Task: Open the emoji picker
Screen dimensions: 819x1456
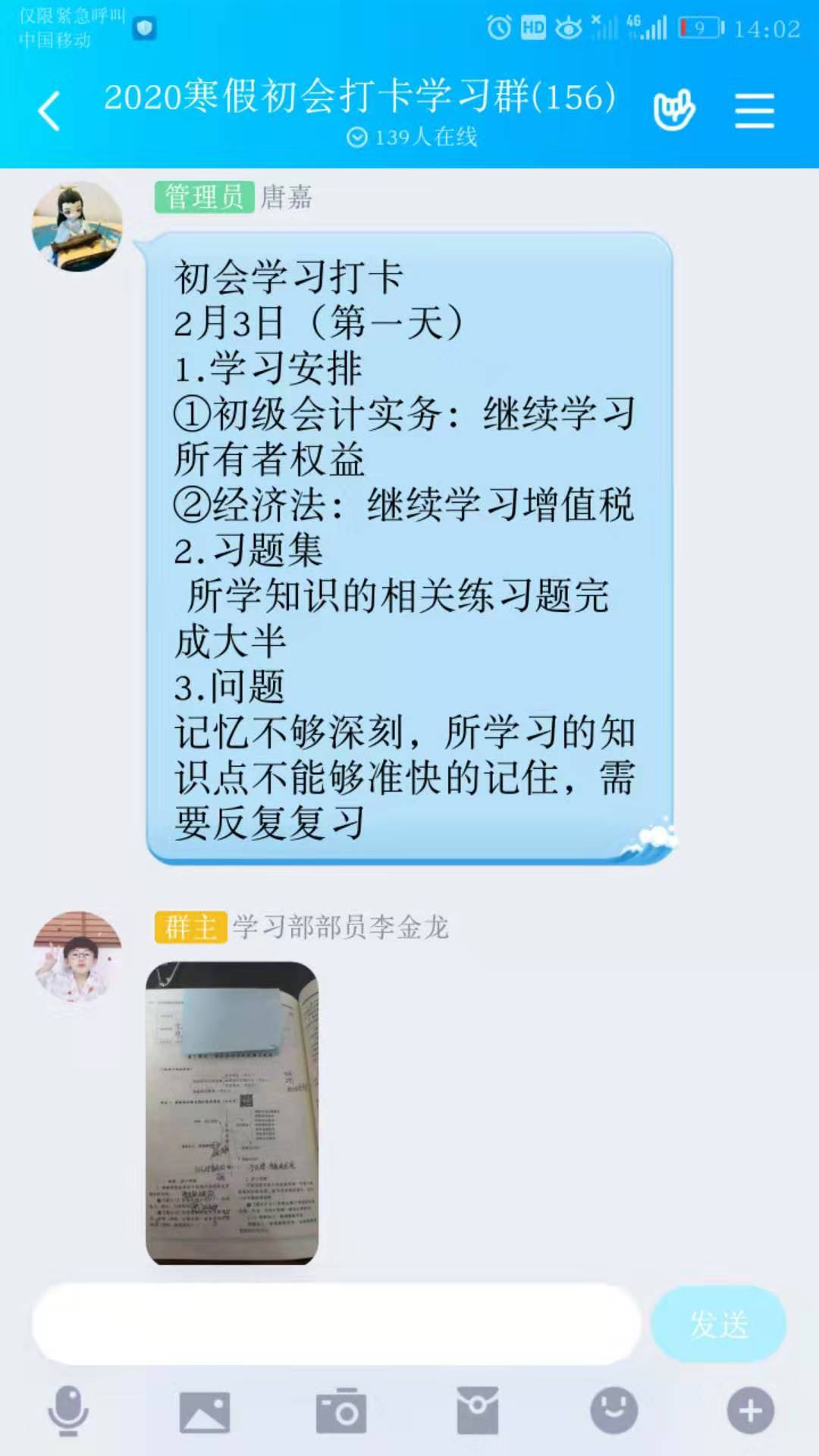Action: 613,1410
